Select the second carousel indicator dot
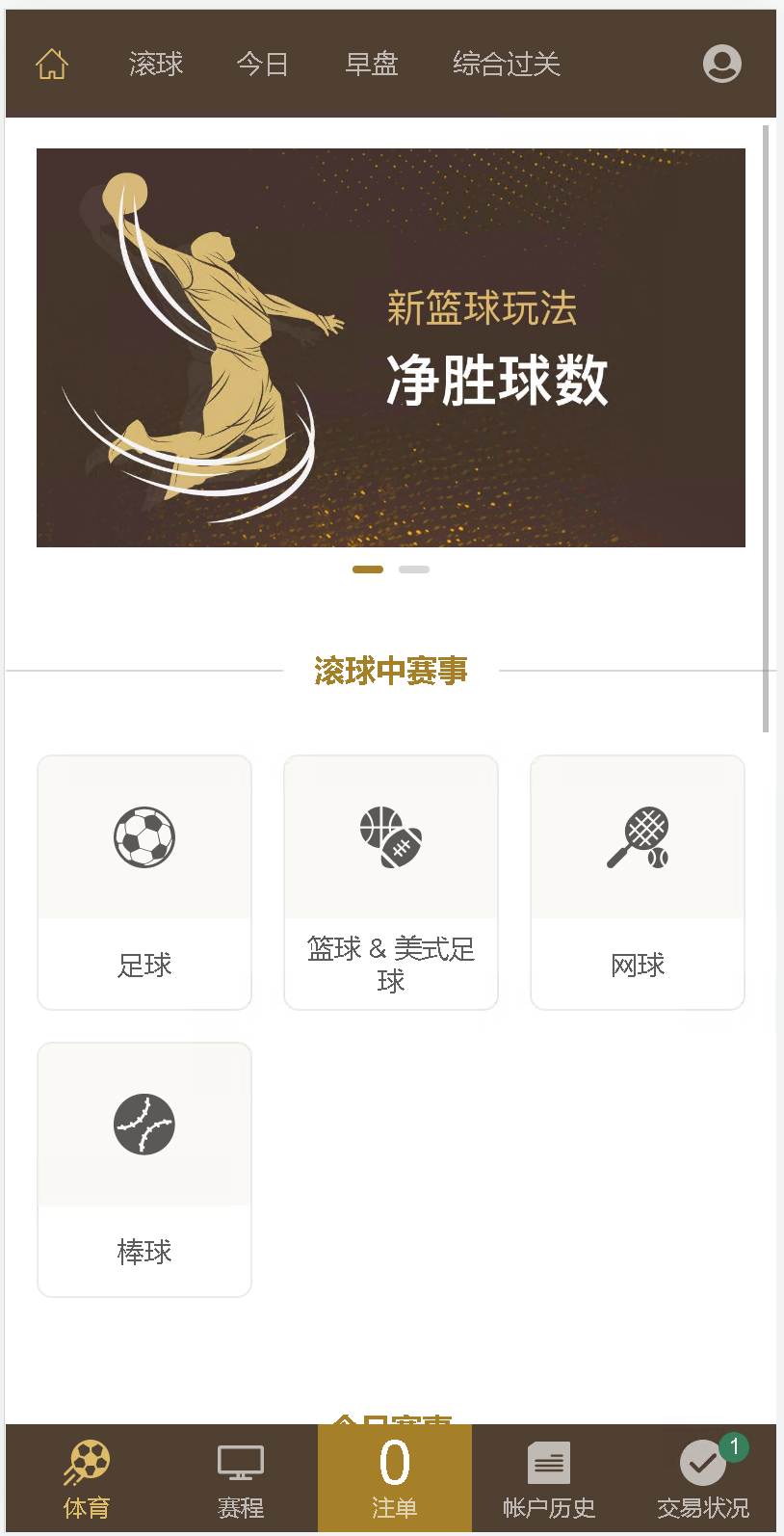Screen dimensions: 784x1536 (414, 569)
